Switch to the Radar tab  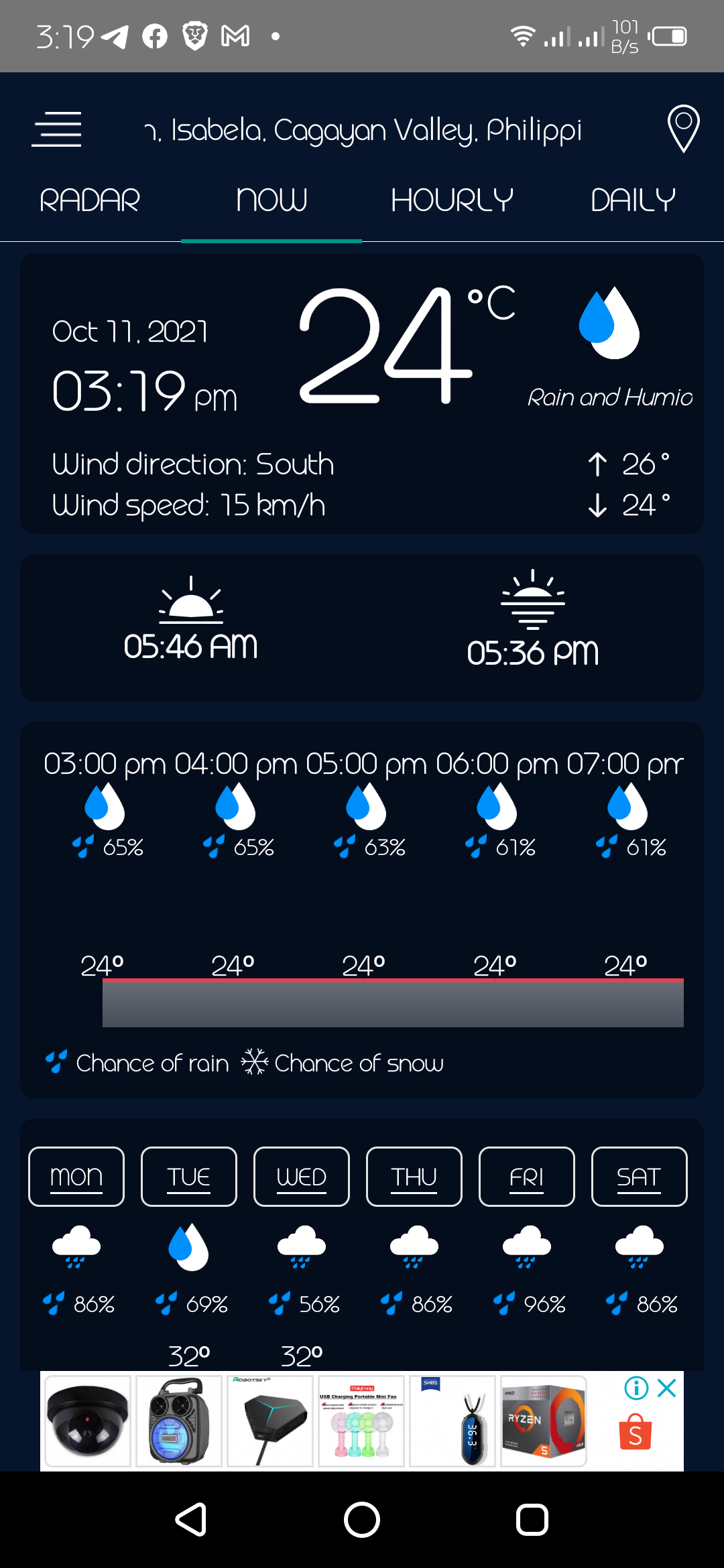tap(90, 200)
